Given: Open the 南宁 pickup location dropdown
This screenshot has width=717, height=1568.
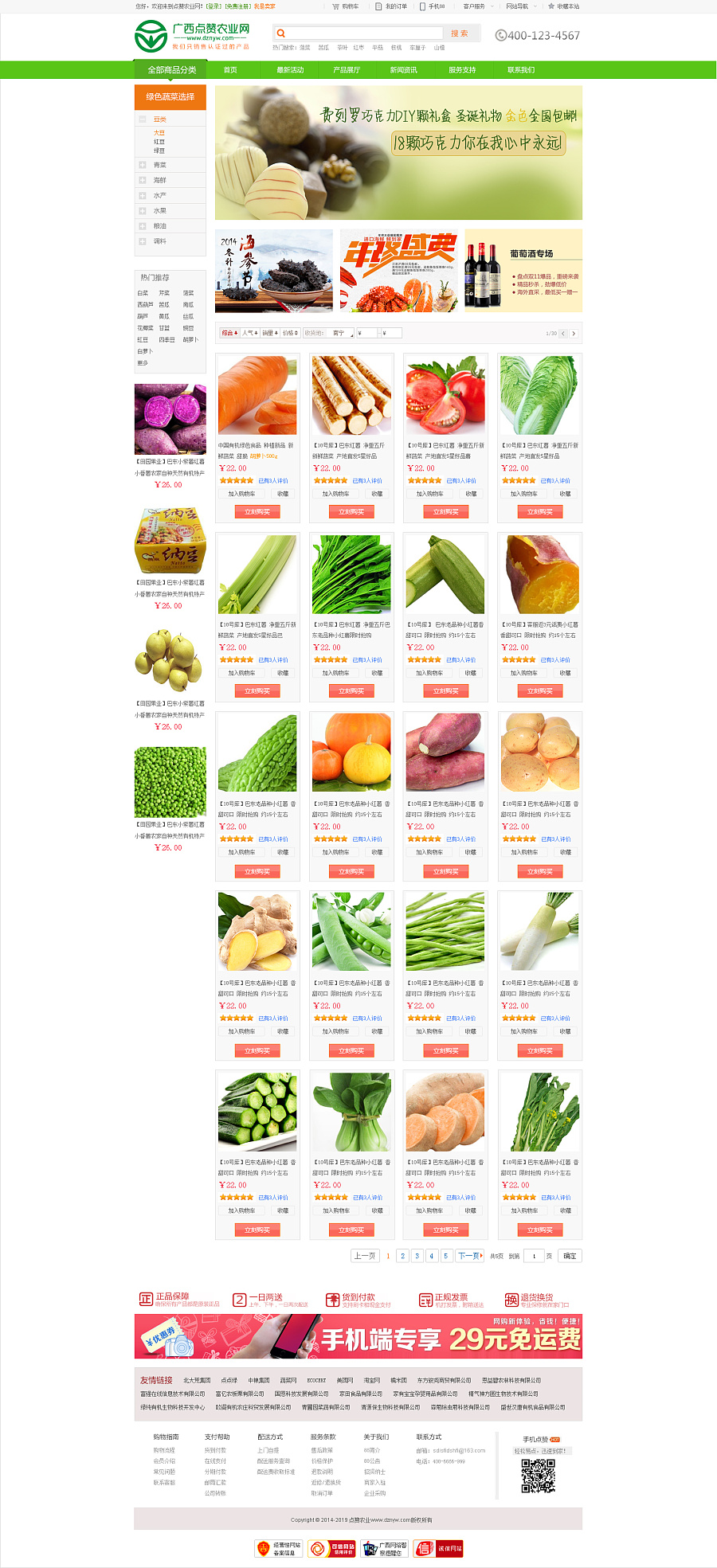Looking at the screenshot, I should click(x=341, y=333).
